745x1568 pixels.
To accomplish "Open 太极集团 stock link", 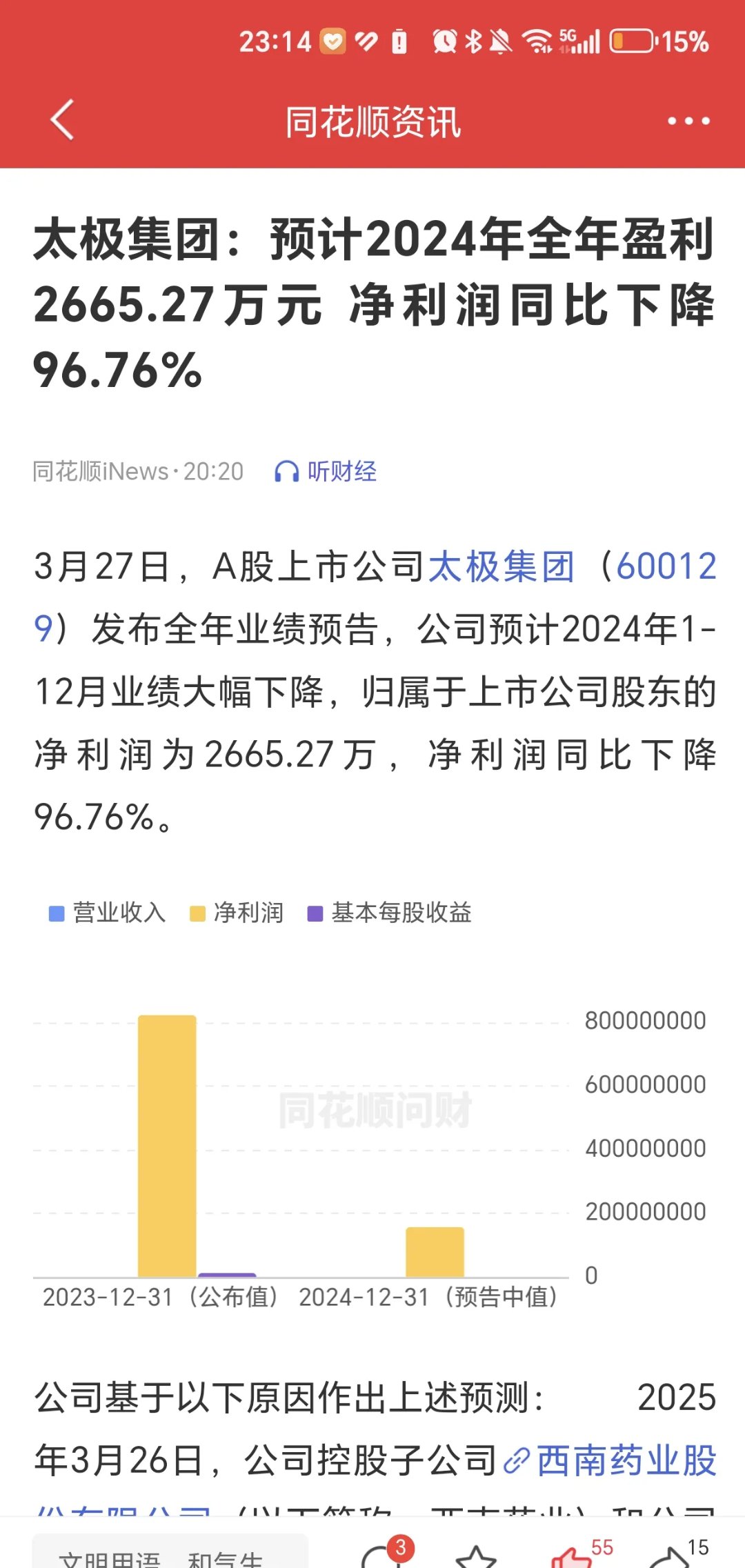I will (501, 567).
